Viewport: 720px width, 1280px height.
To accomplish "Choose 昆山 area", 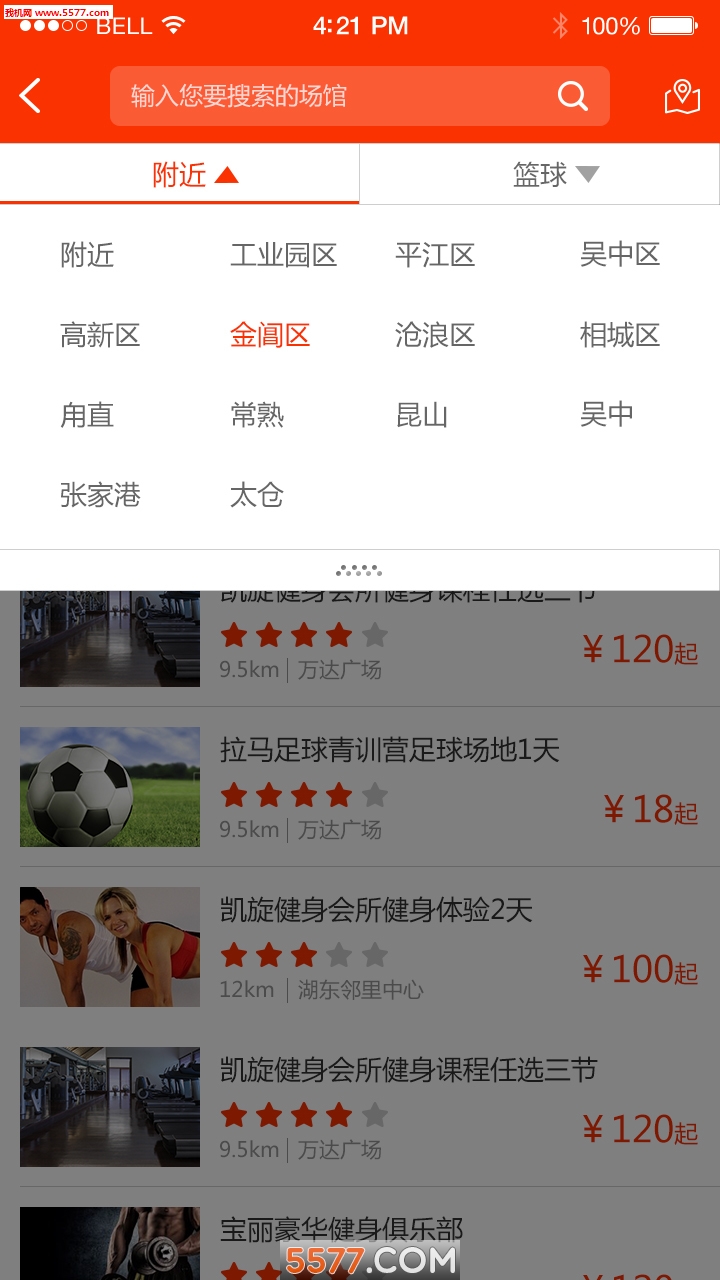I will [x=422, y=415].
